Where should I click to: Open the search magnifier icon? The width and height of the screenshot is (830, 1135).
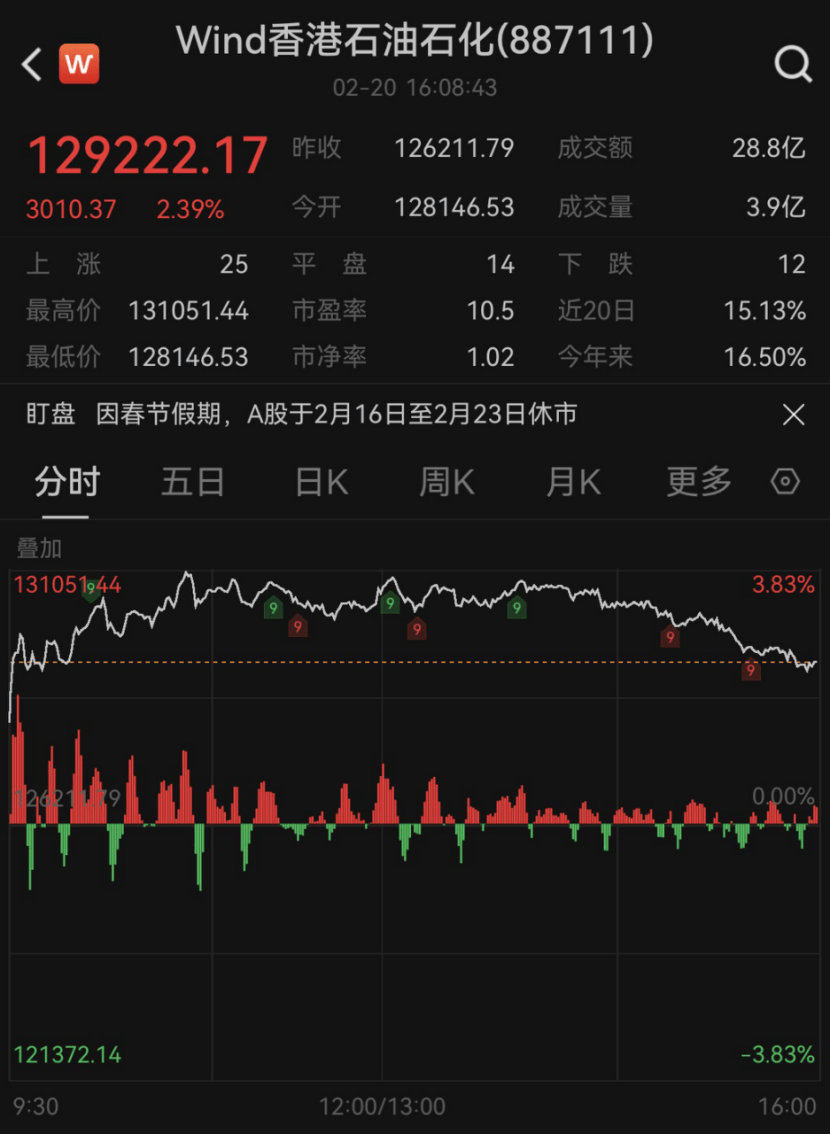pyautogui.click(x=792, y=66)
